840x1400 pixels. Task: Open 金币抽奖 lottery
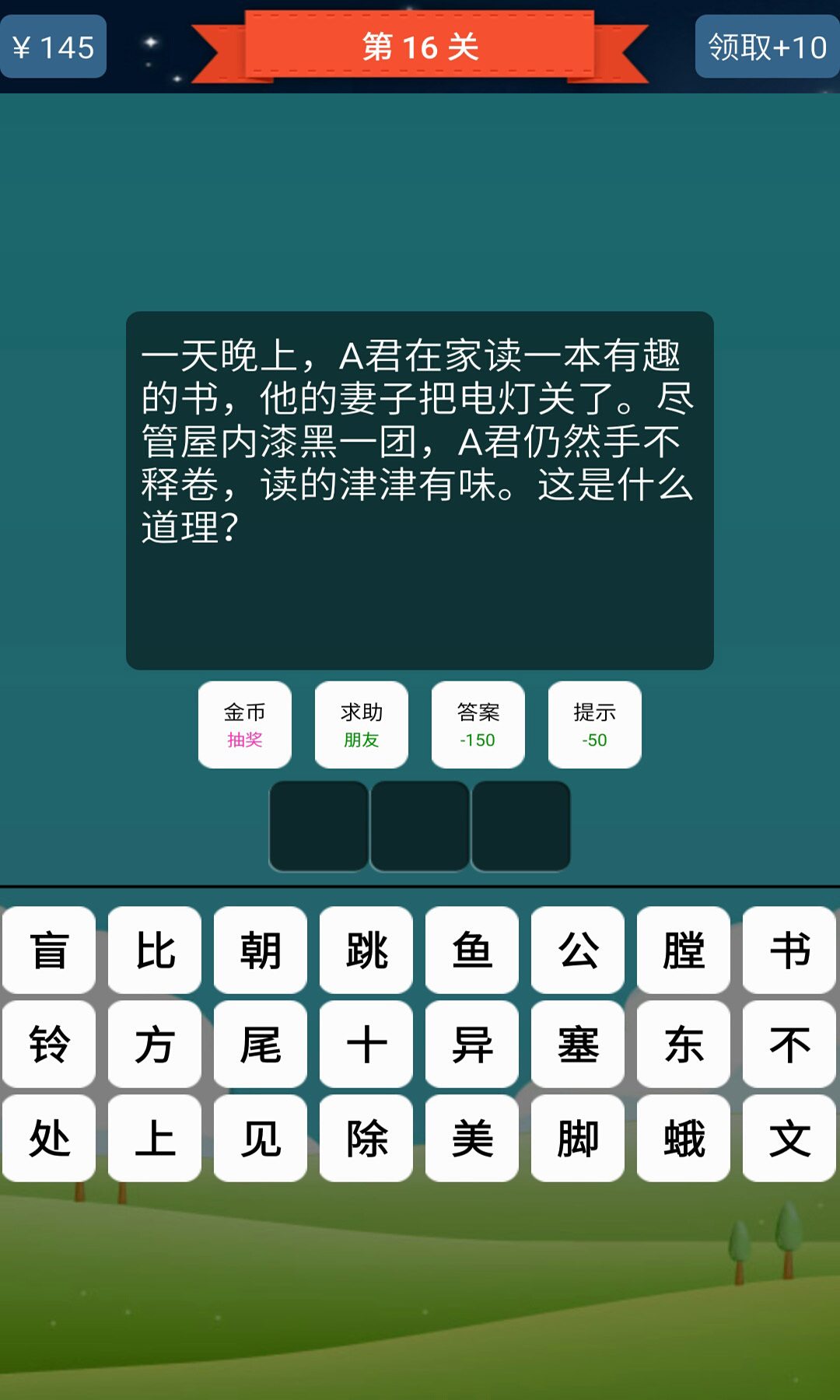[x=245, y=725]
